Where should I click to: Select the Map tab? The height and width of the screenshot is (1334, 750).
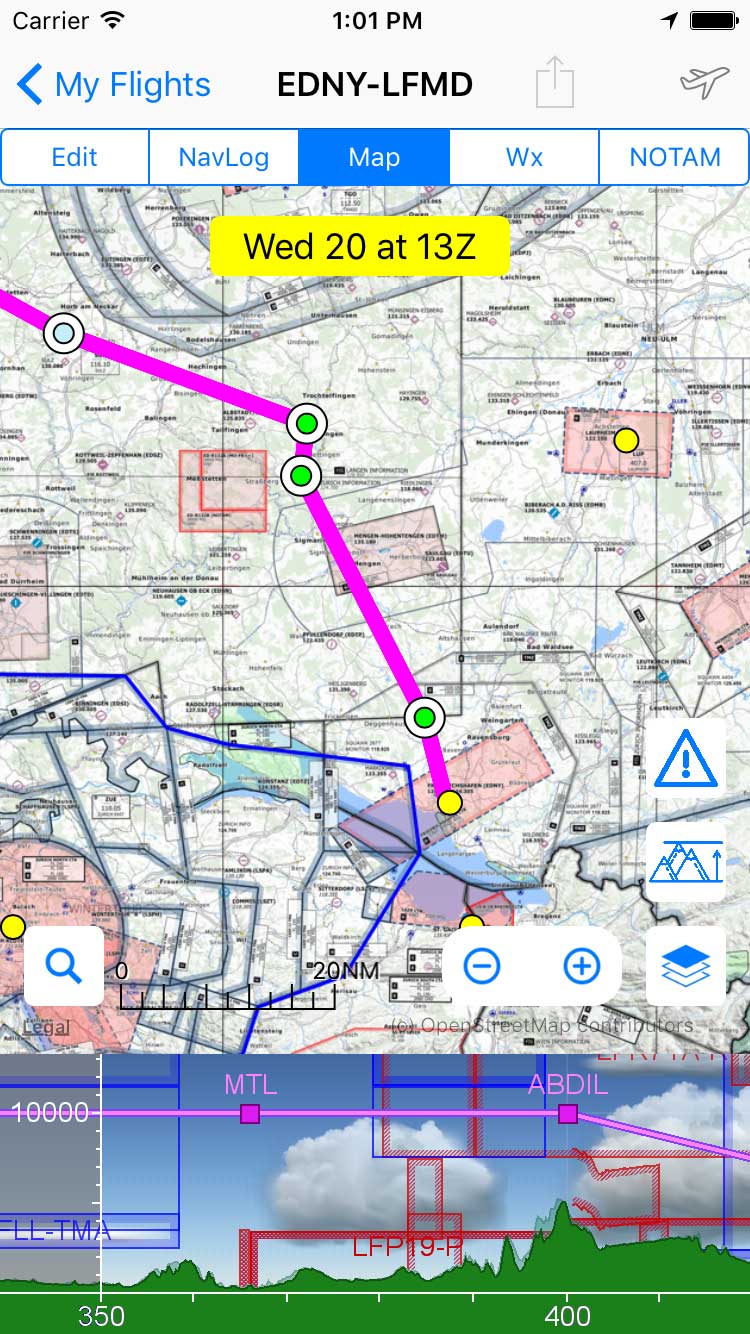pyautogui.click(x=374, y=157)
